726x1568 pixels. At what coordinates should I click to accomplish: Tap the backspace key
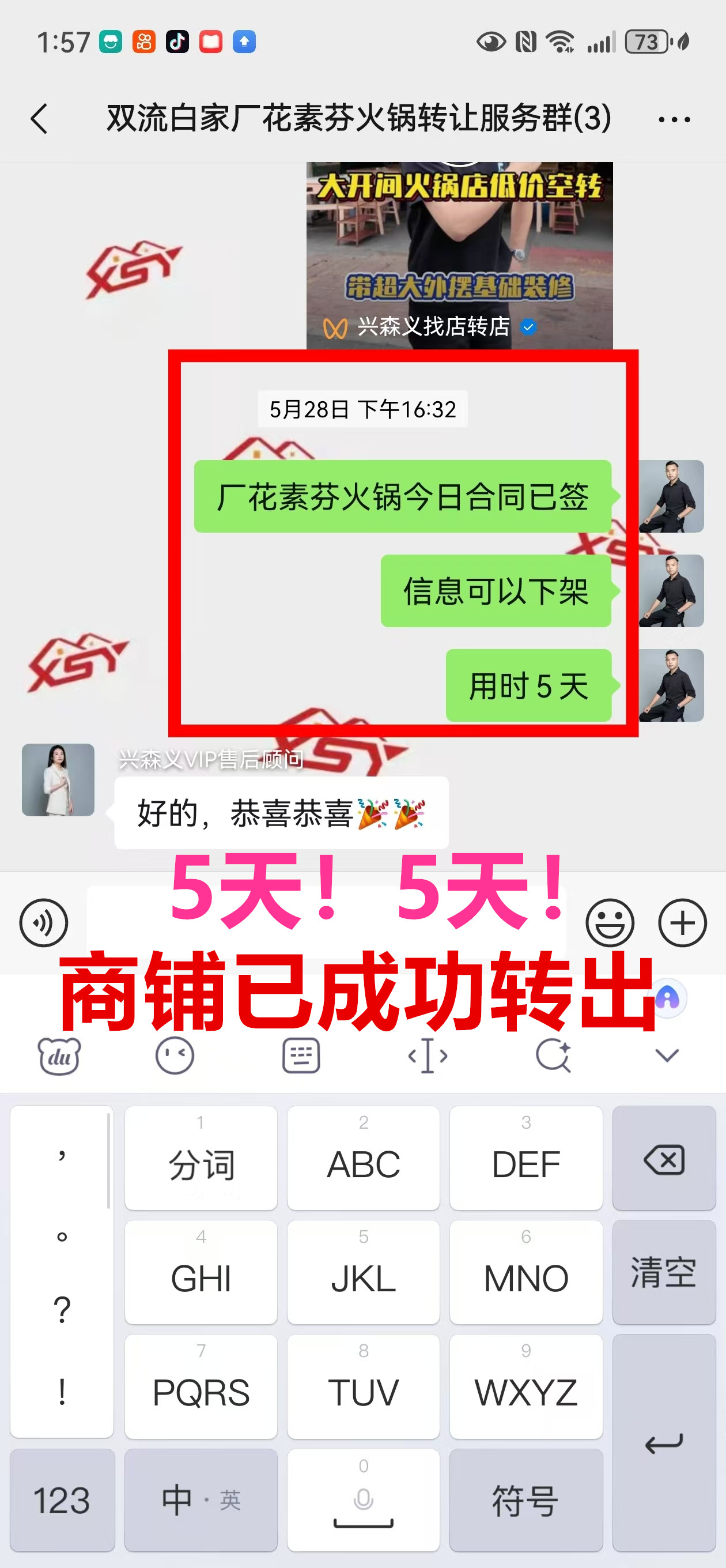(x=664, y=1159)
